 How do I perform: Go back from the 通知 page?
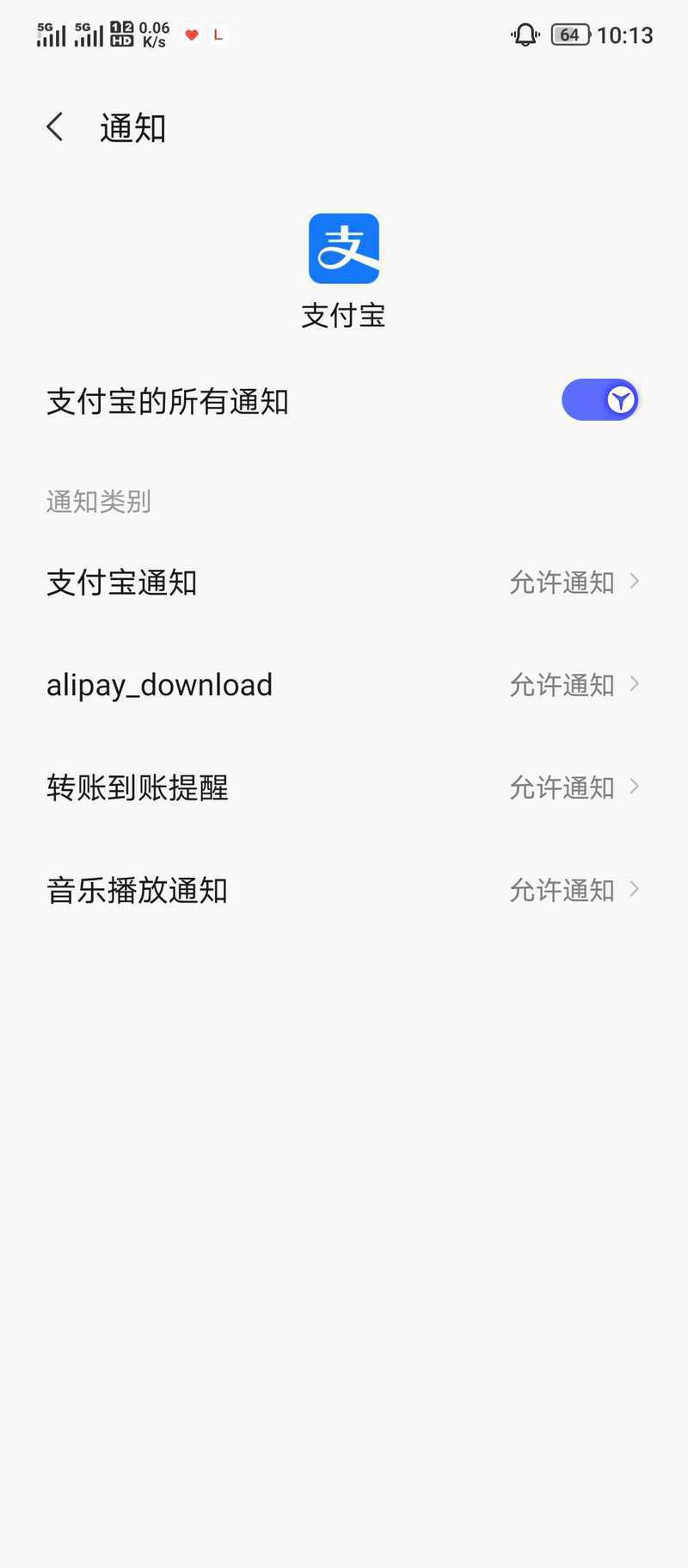[x=55, y=127]
